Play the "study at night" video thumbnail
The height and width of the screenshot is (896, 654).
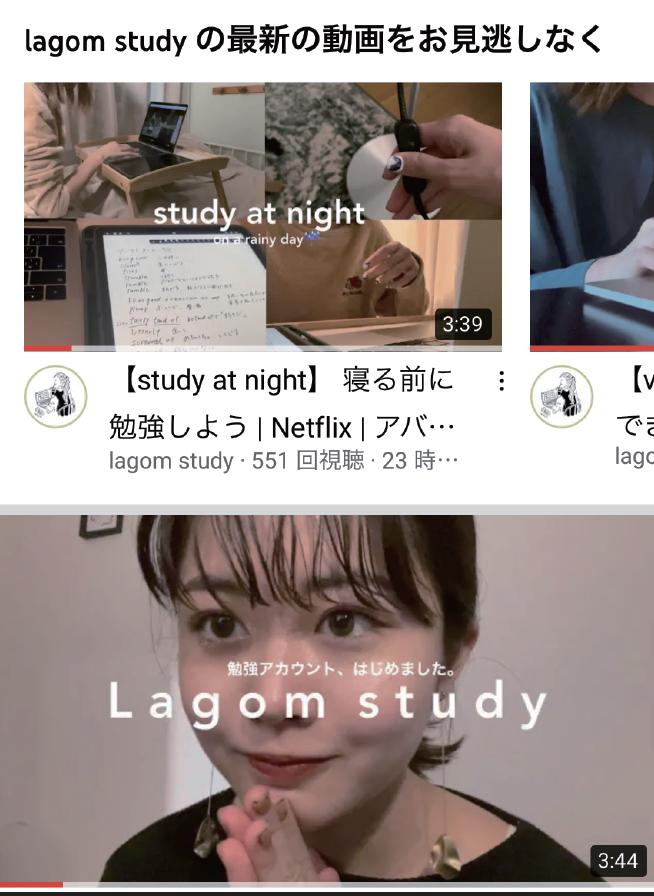coord(263,216)
